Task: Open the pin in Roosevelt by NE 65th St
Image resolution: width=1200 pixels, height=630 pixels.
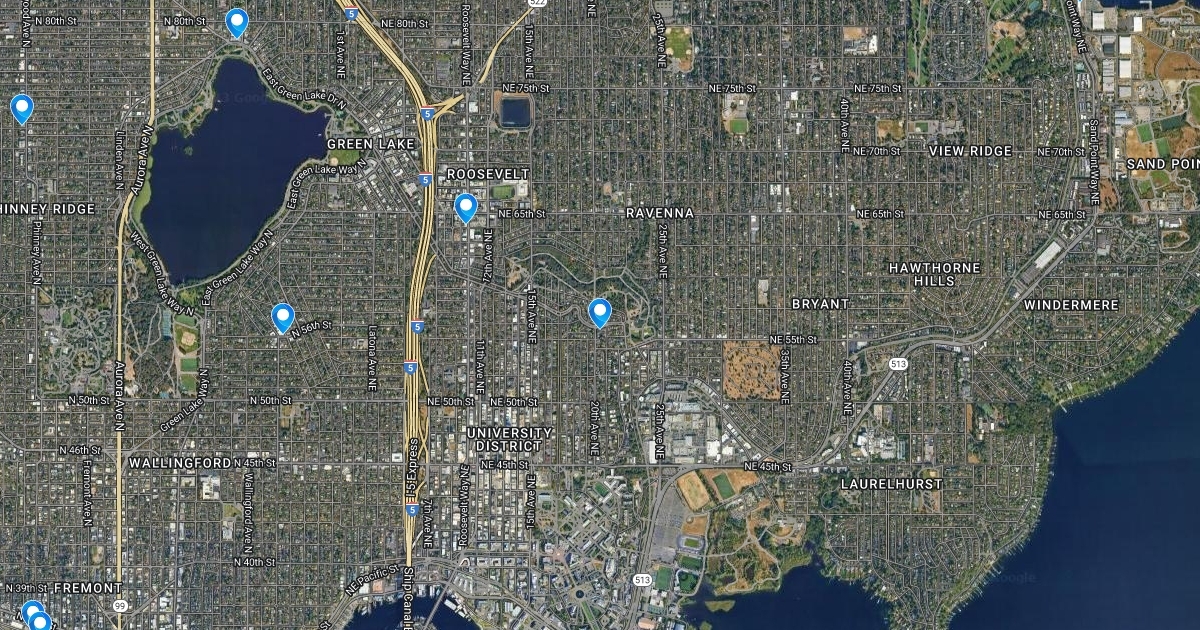Action: click(465, 206)
